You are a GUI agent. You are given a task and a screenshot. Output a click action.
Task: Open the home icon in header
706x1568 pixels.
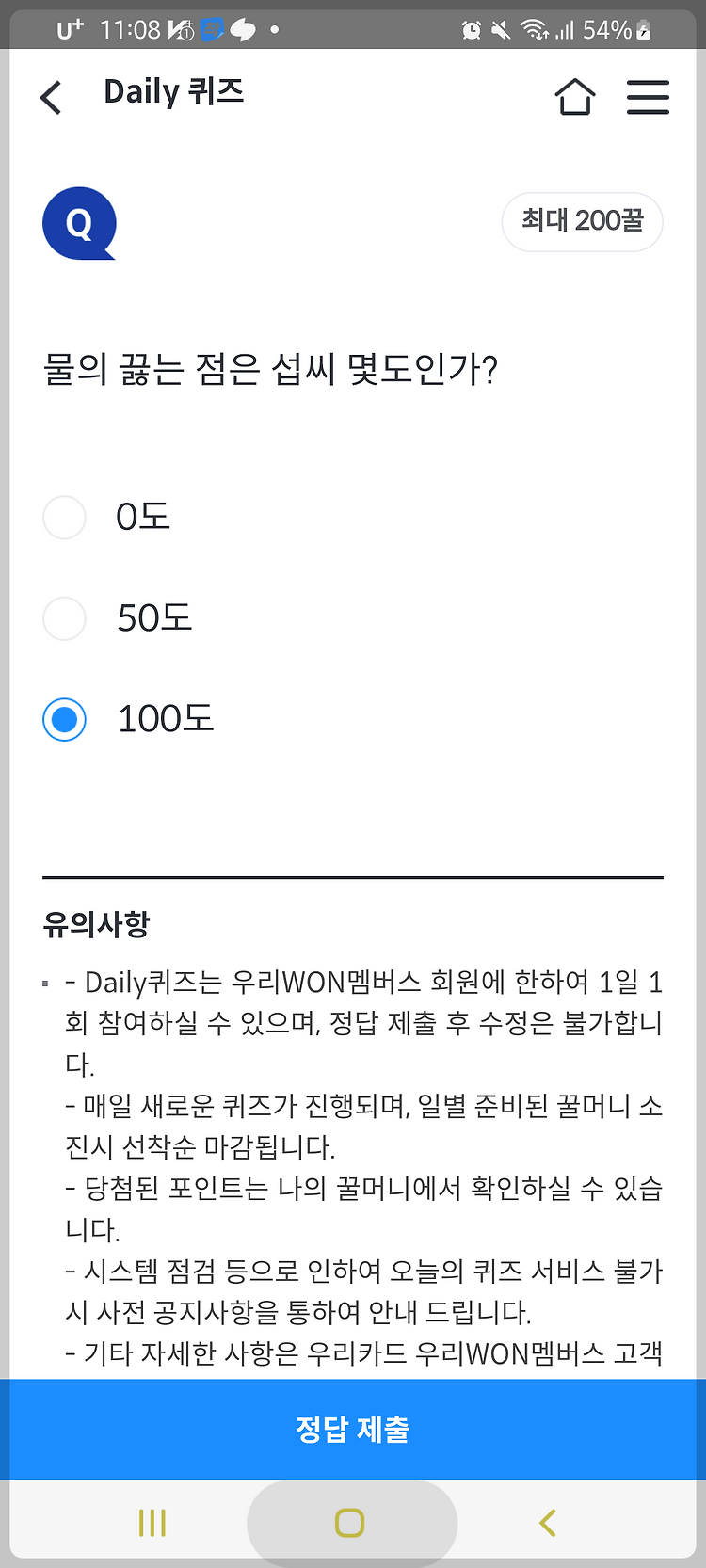point(574,97)
